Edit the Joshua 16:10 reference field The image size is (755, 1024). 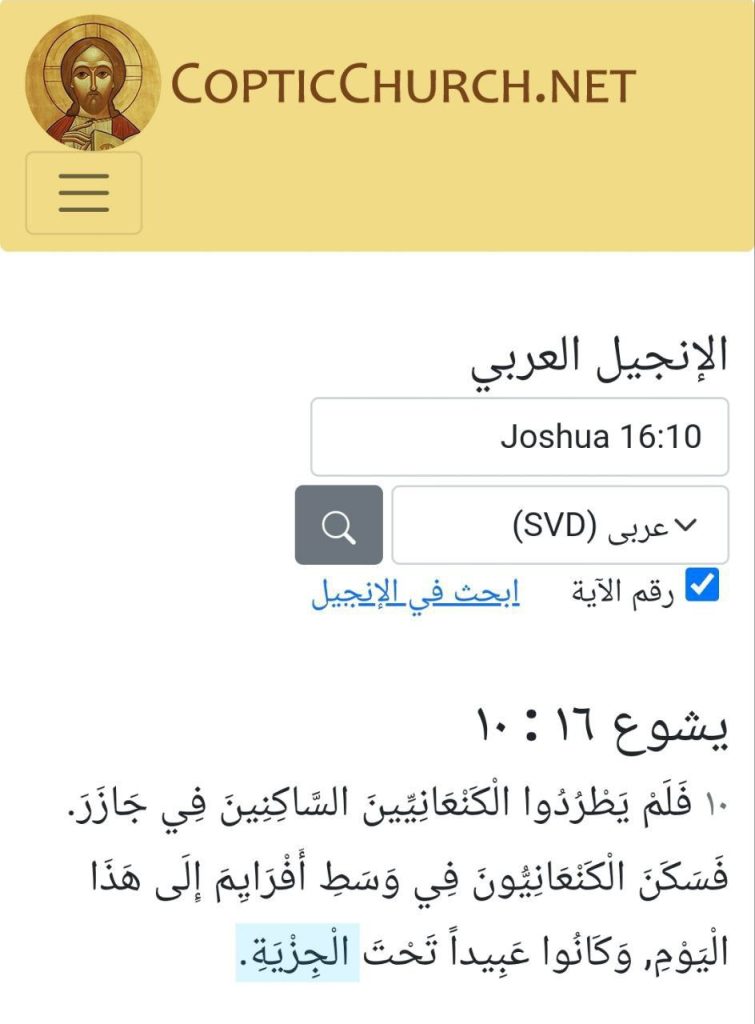(519, 437)
